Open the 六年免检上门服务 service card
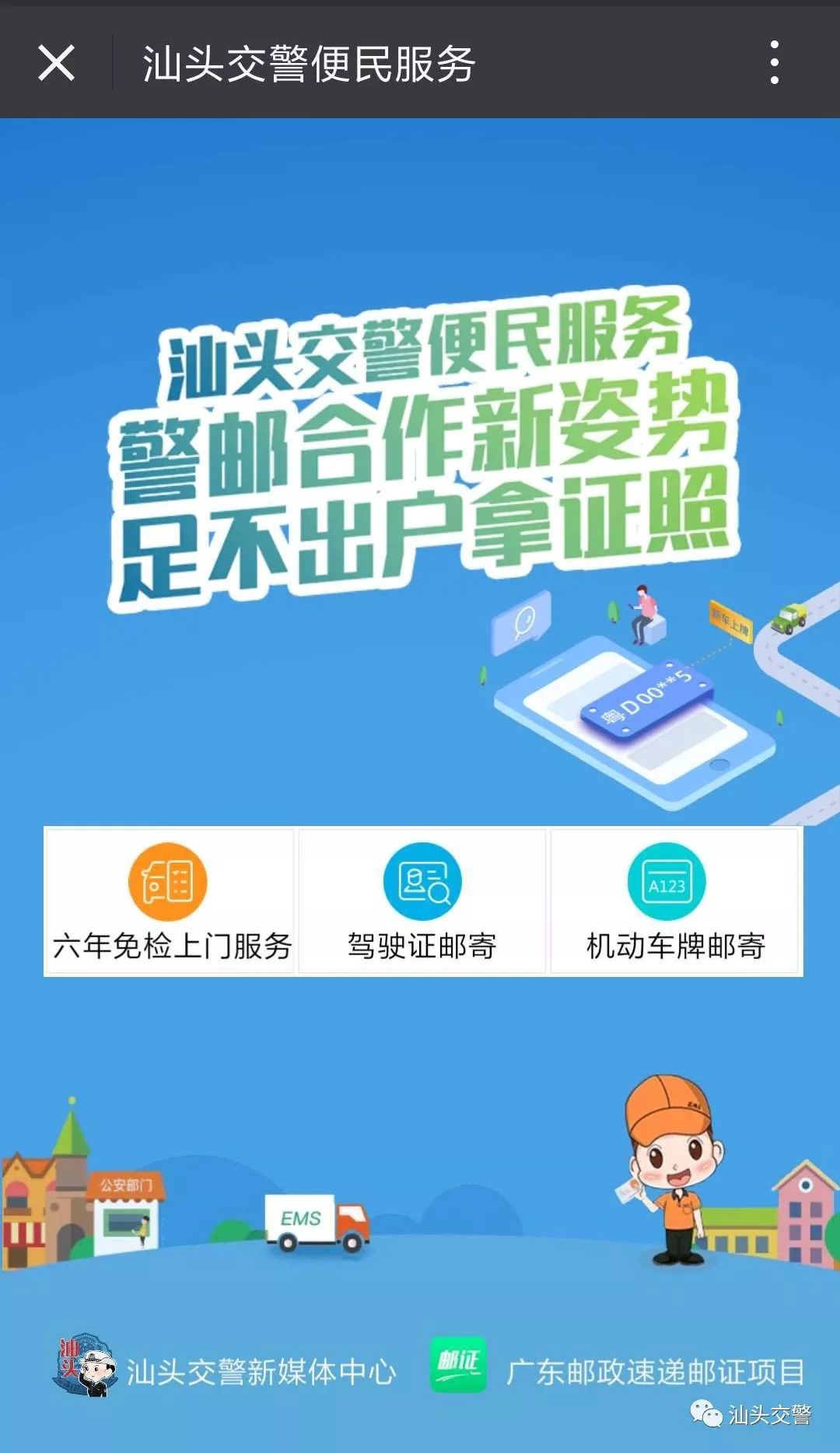This screenshot has height=1453, width=840. 170,902
